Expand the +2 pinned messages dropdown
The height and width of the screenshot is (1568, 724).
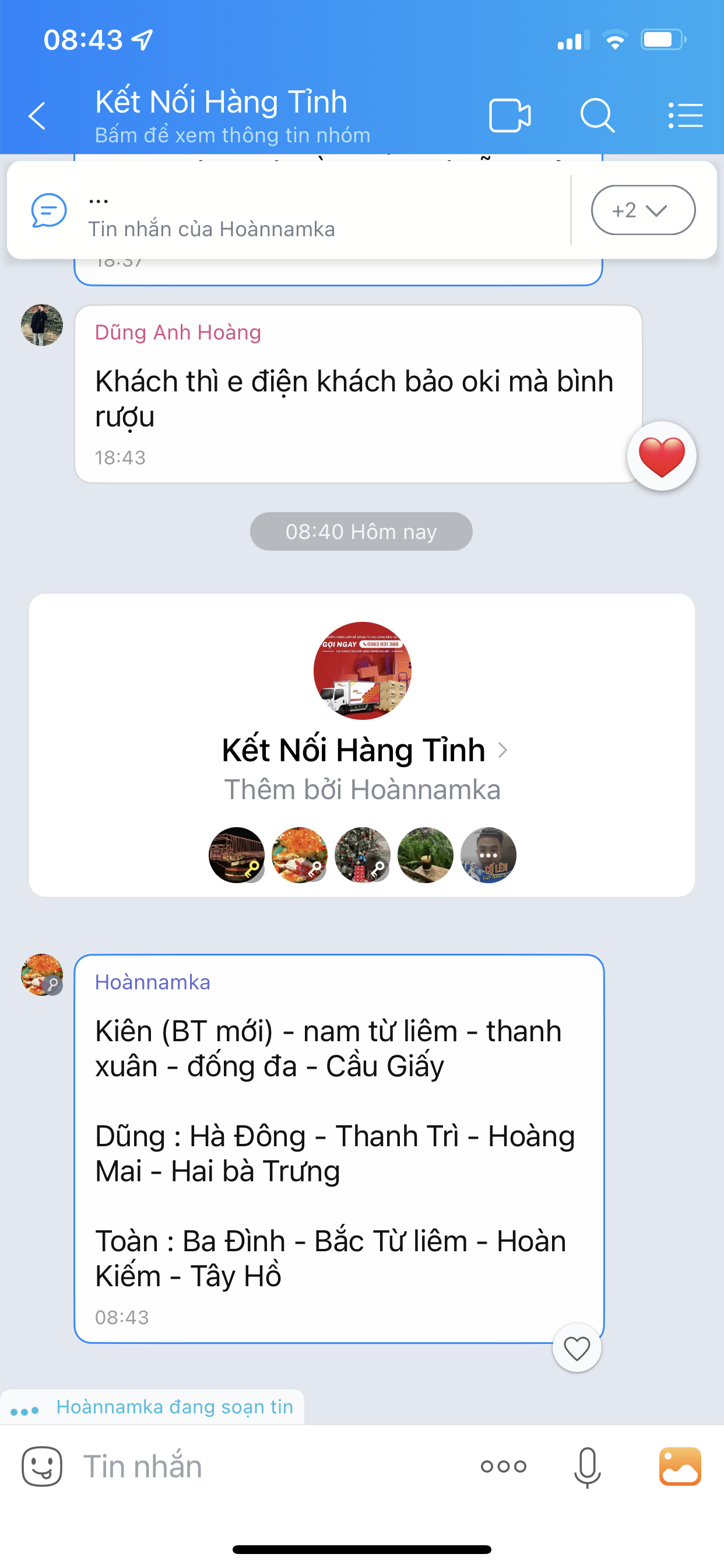pos(642,210)
